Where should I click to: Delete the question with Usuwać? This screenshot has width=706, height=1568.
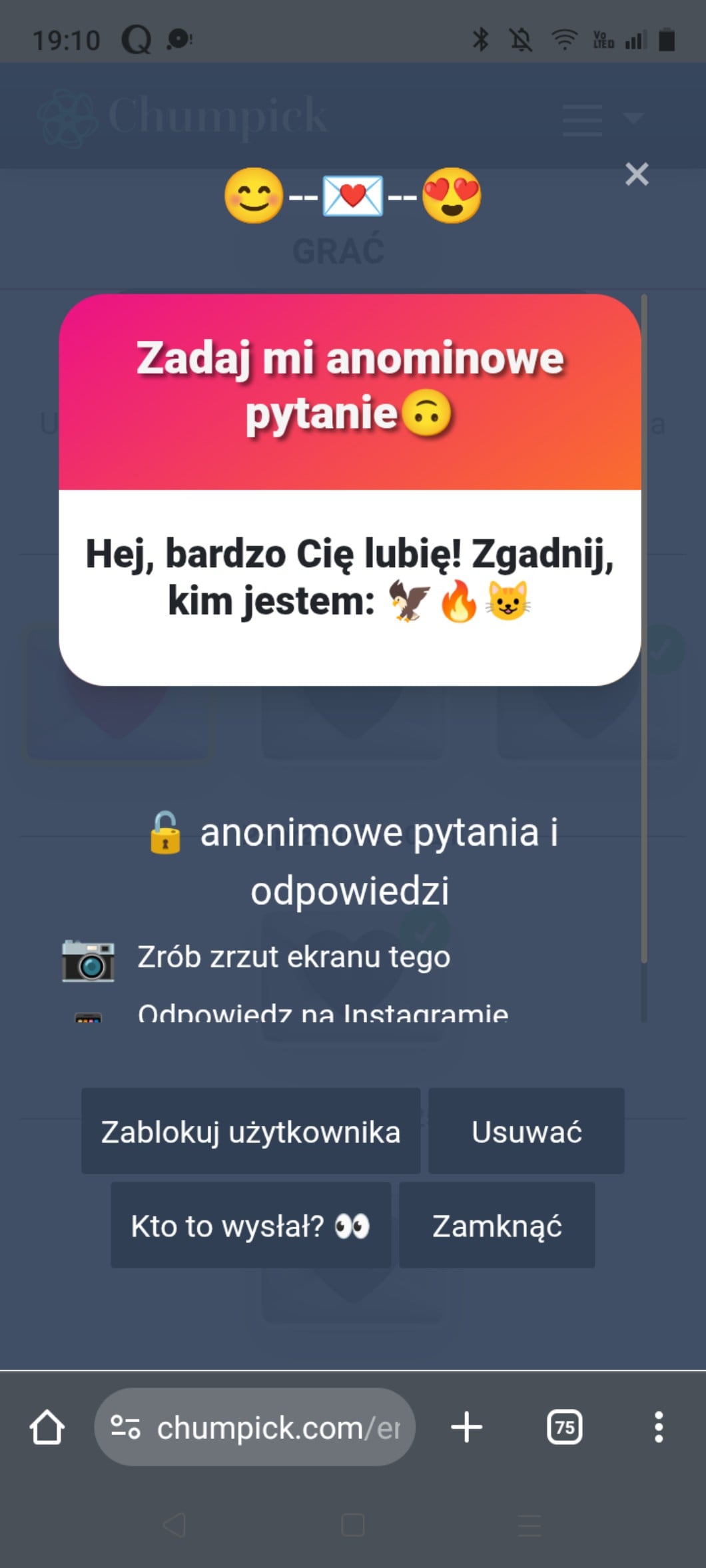click(526, 1131)
